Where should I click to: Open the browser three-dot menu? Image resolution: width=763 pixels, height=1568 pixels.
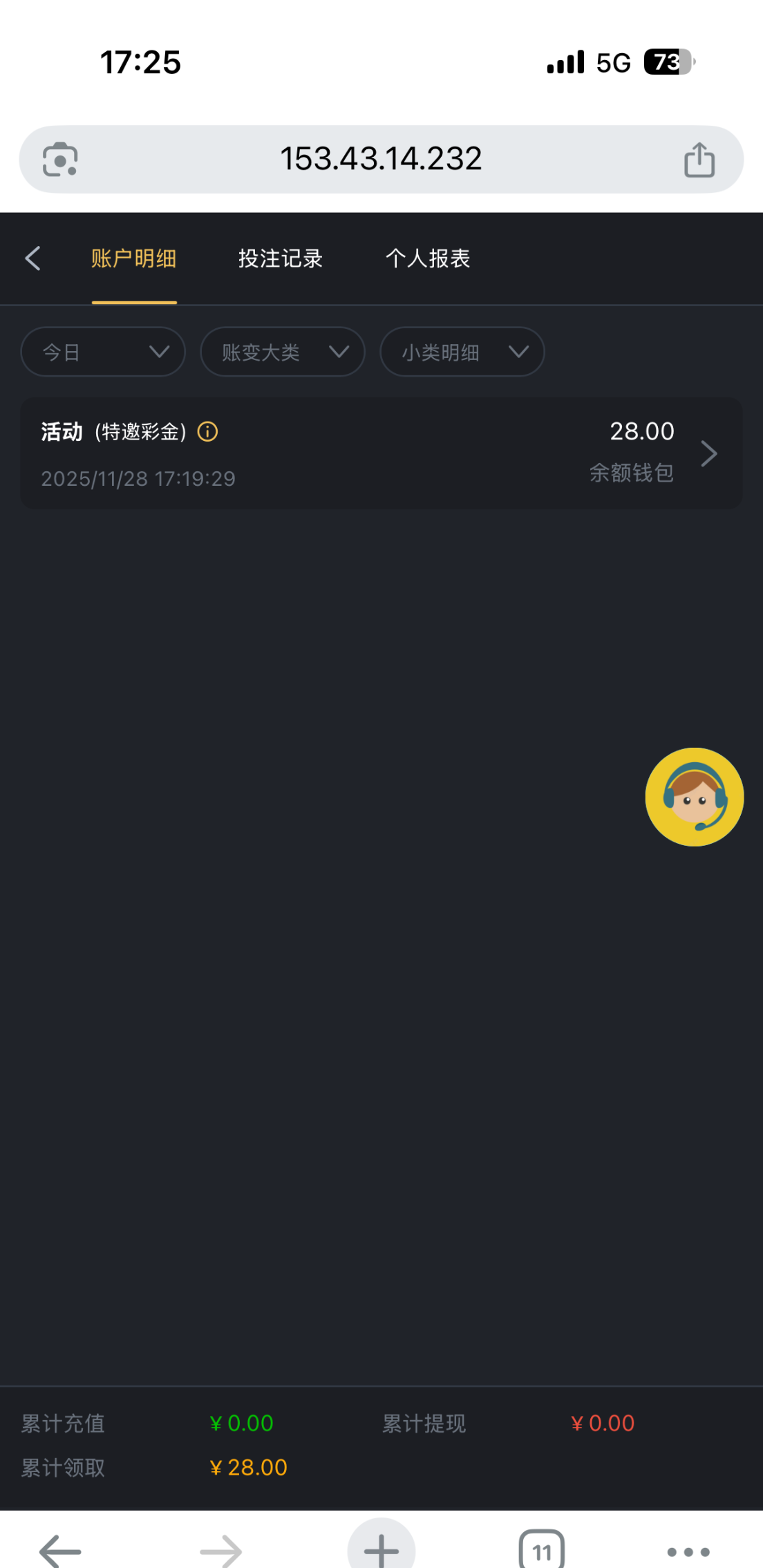pyautogui.click(x=688, y=1551)
